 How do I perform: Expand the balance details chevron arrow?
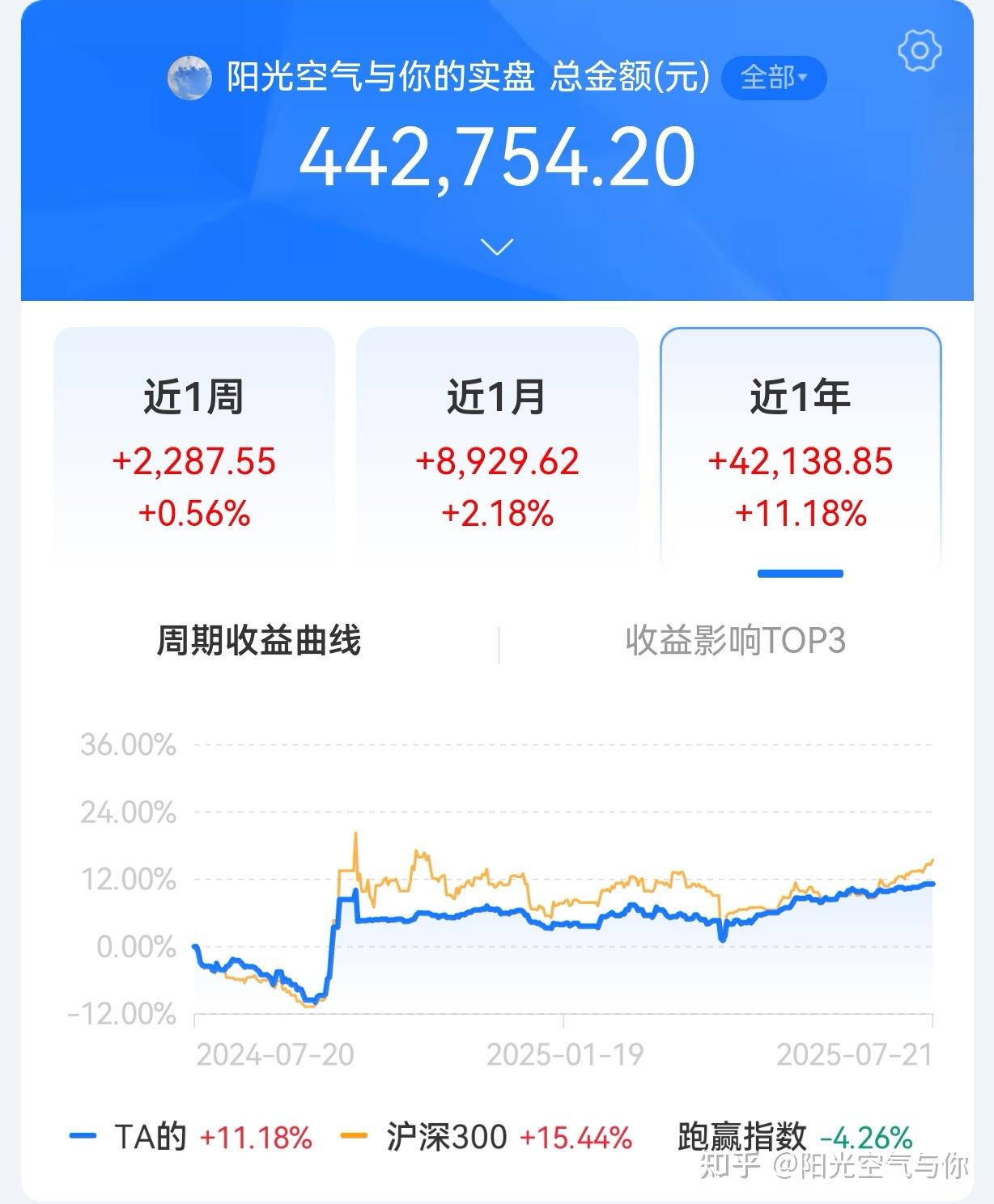click(x=496, y=246)
